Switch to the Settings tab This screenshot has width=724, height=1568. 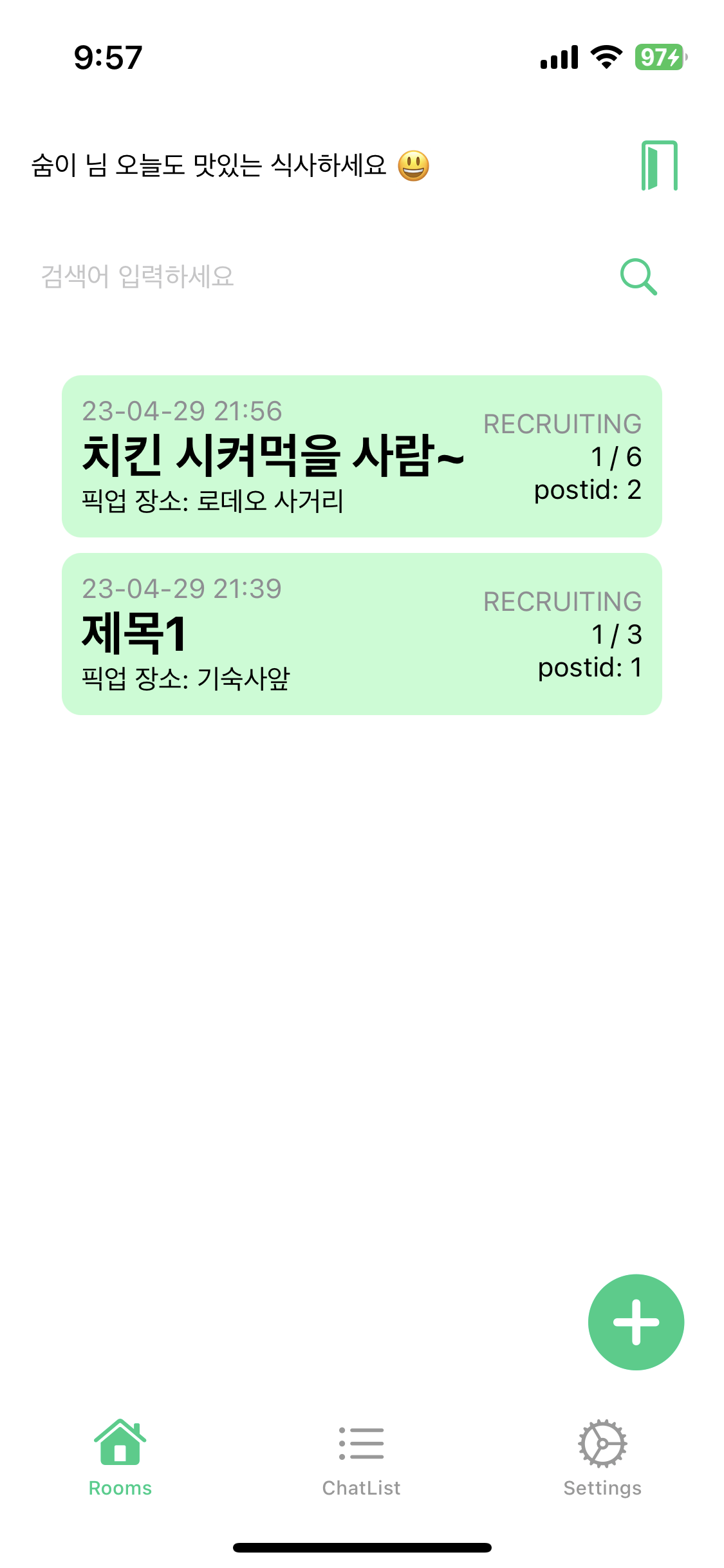click(602, 1459)
